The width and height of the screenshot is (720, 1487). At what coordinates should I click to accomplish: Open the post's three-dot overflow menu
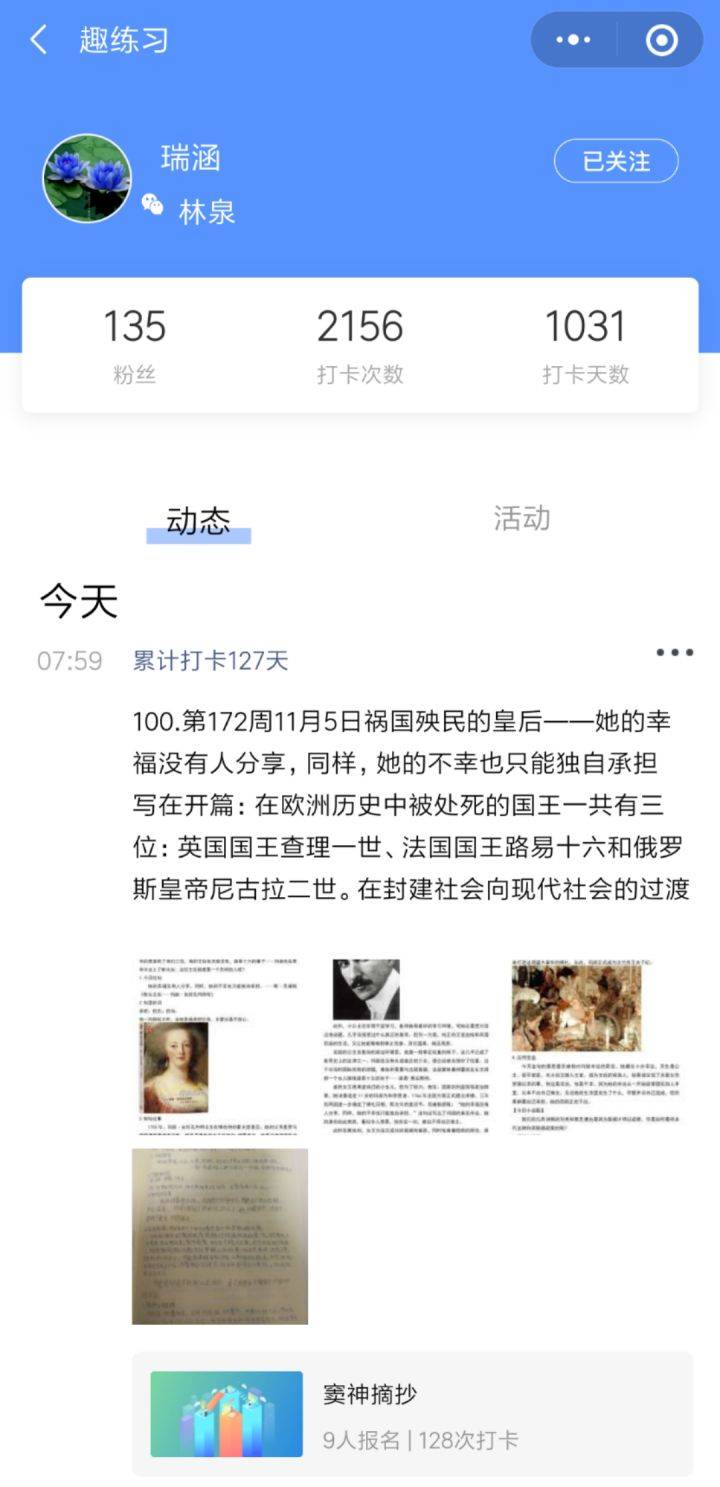tap(674, 653)
